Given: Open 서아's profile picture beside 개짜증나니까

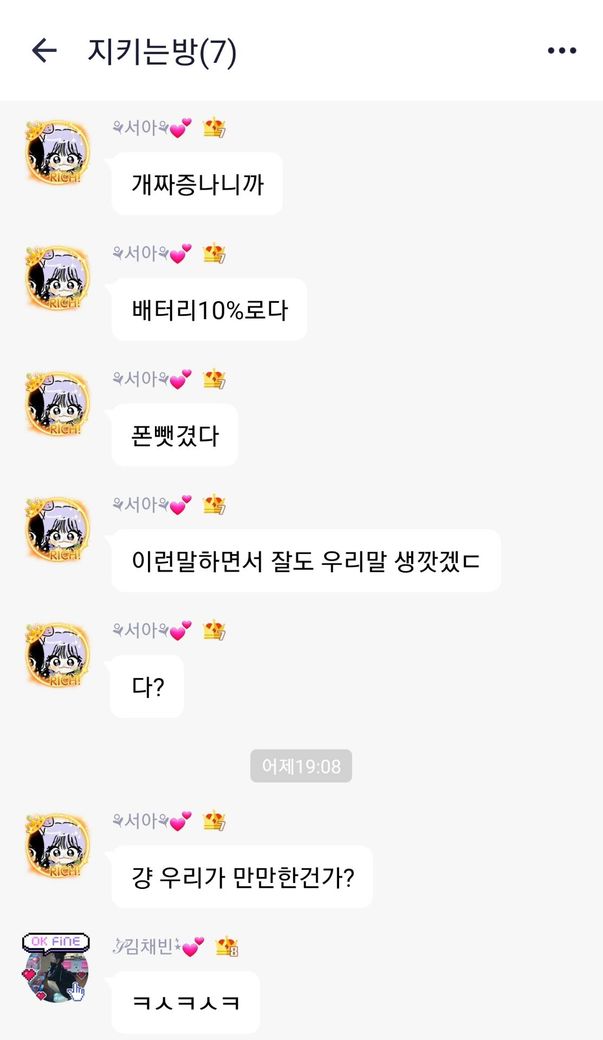Looking at the screenshot, I should [58, 153].
